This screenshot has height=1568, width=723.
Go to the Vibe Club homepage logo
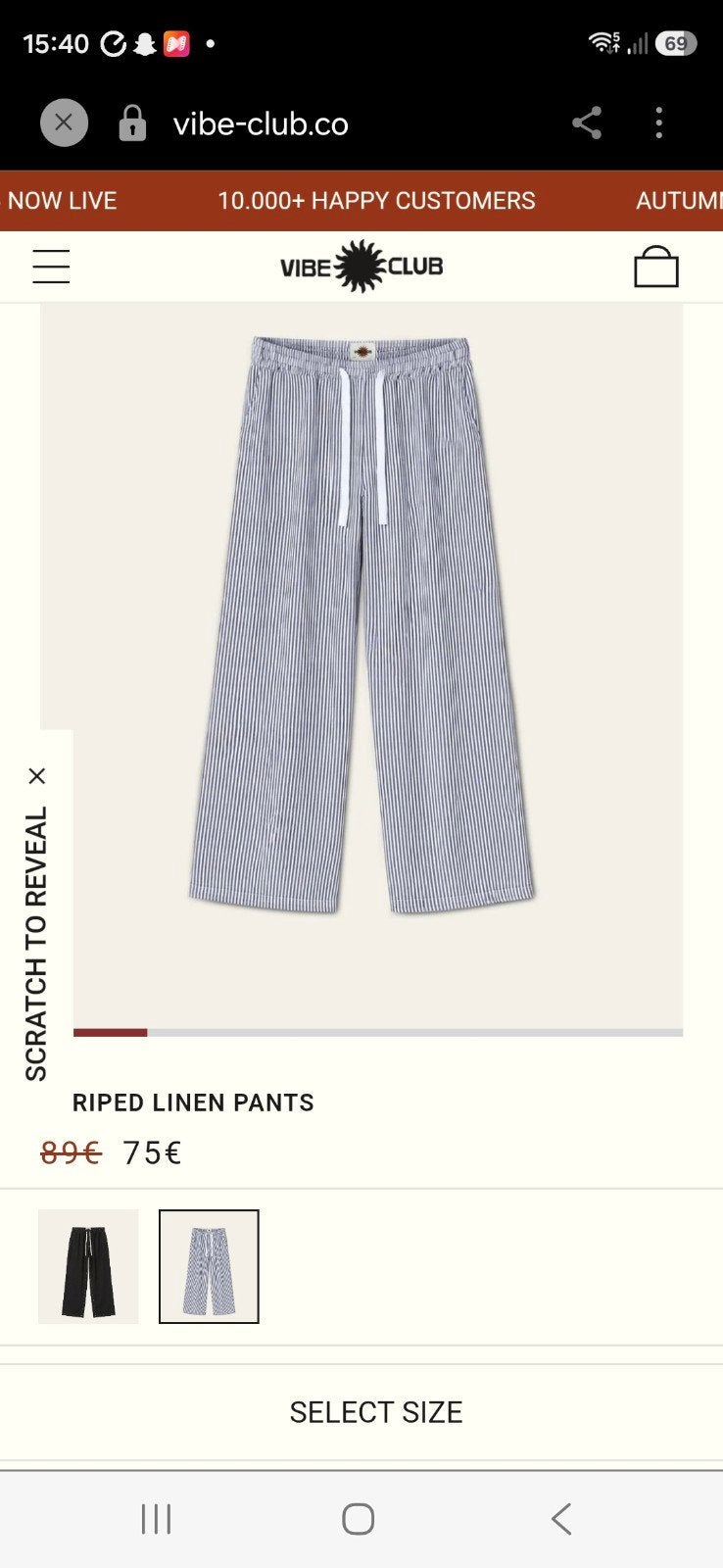[361, 266]
